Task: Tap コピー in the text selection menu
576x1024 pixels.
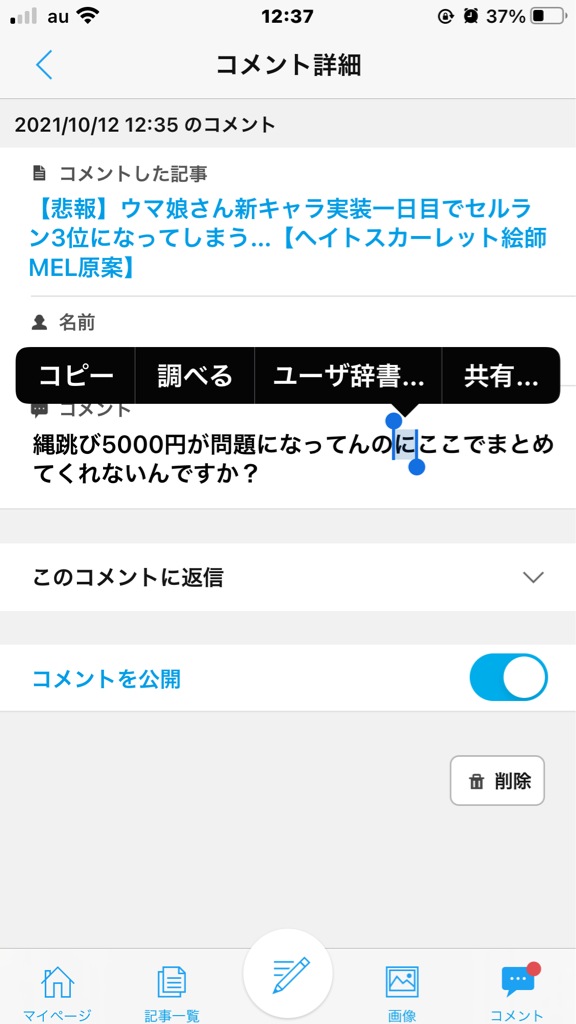Action: point(76,376)
